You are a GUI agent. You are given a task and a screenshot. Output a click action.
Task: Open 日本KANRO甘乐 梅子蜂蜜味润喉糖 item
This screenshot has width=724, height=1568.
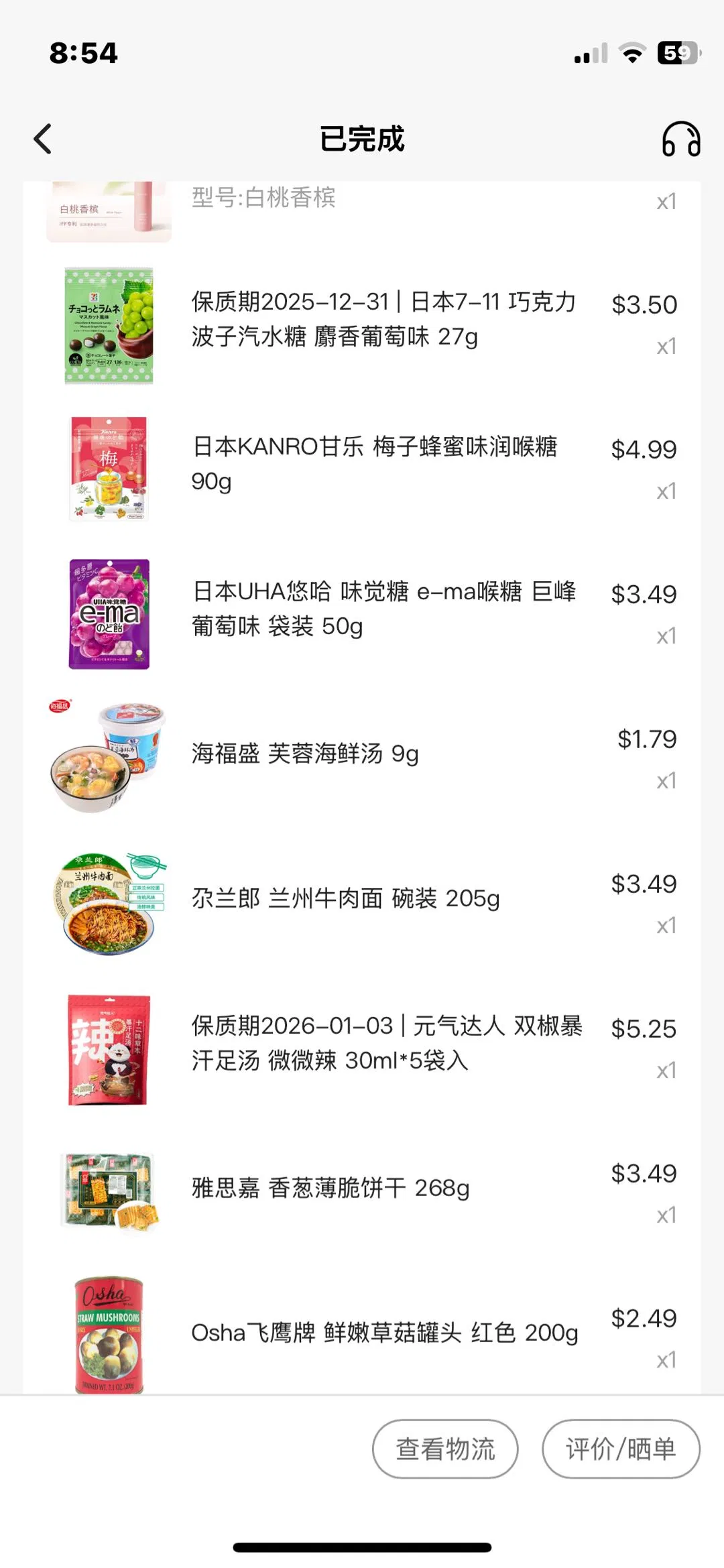pyautogui.click(x=374, y=464)
